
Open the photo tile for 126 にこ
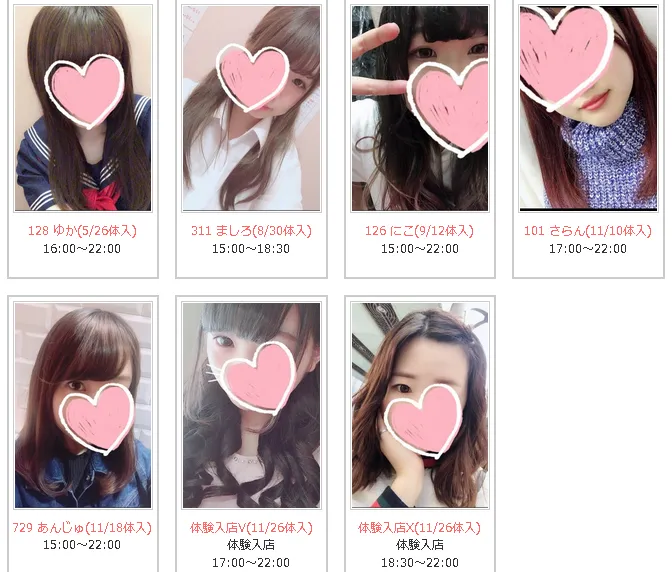click(420, 108)
